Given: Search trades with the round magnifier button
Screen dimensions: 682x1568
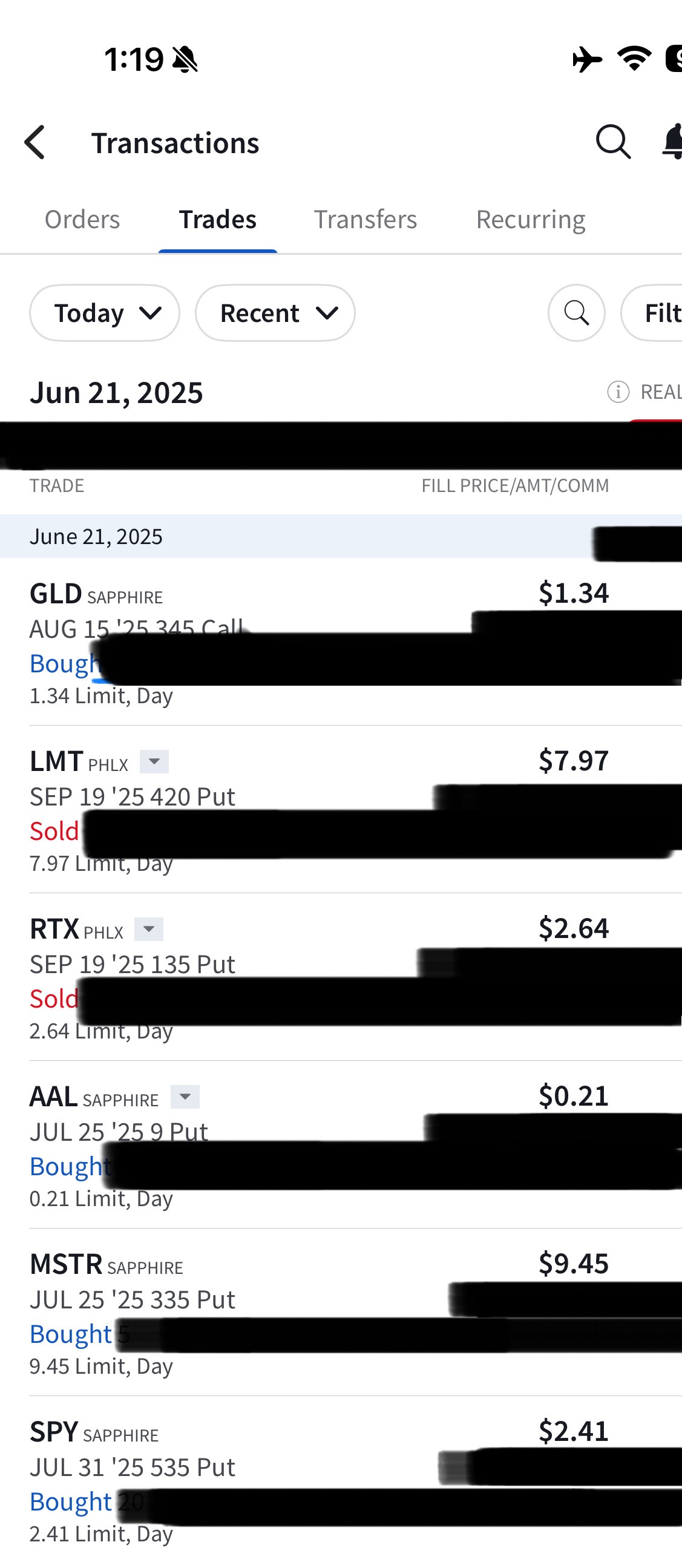Looking at the screenshot, I should coord(576,313).
